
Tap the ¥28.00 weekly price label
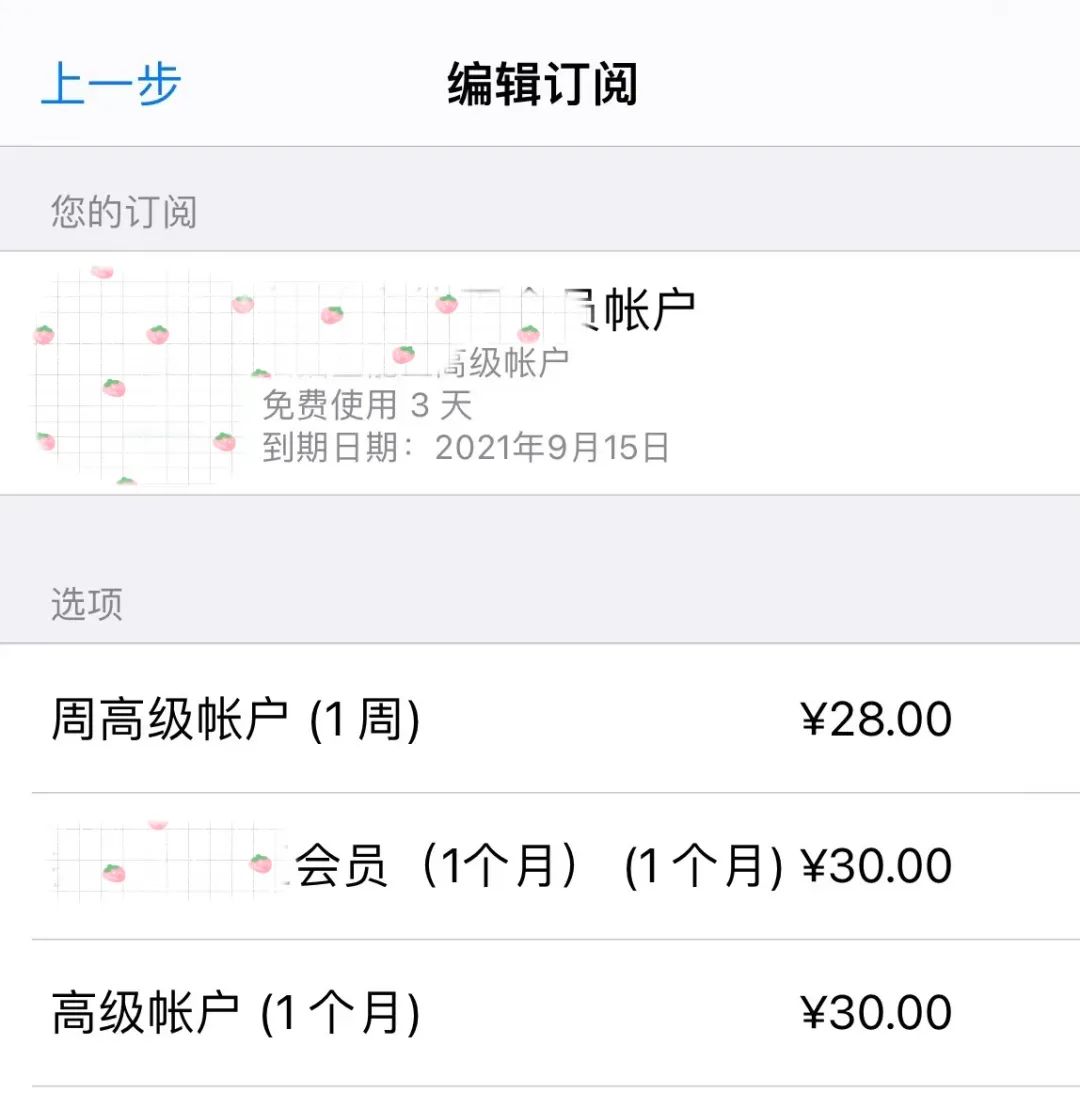tap(875, 717)
